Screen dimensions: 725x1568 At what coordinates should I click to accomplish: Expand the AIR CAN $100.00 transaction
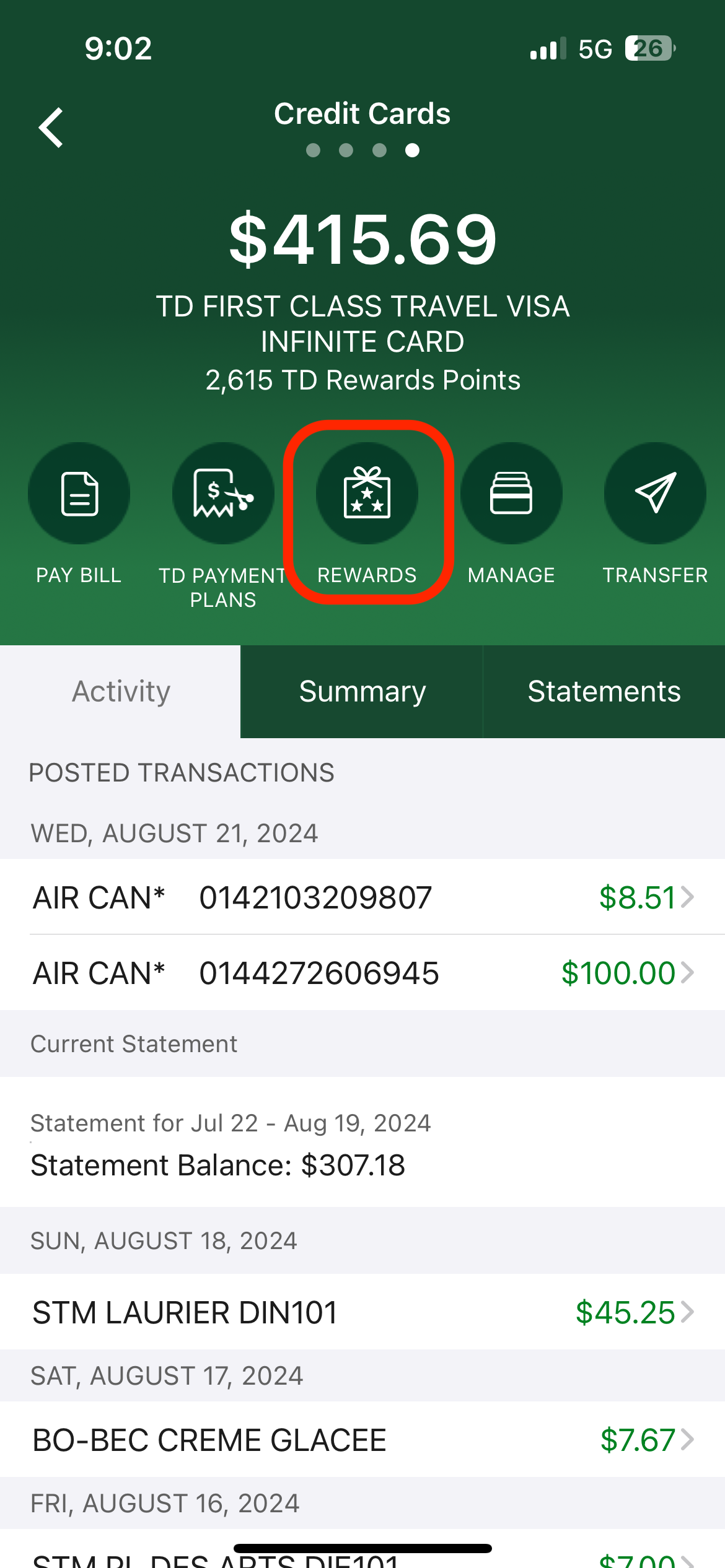362,972
